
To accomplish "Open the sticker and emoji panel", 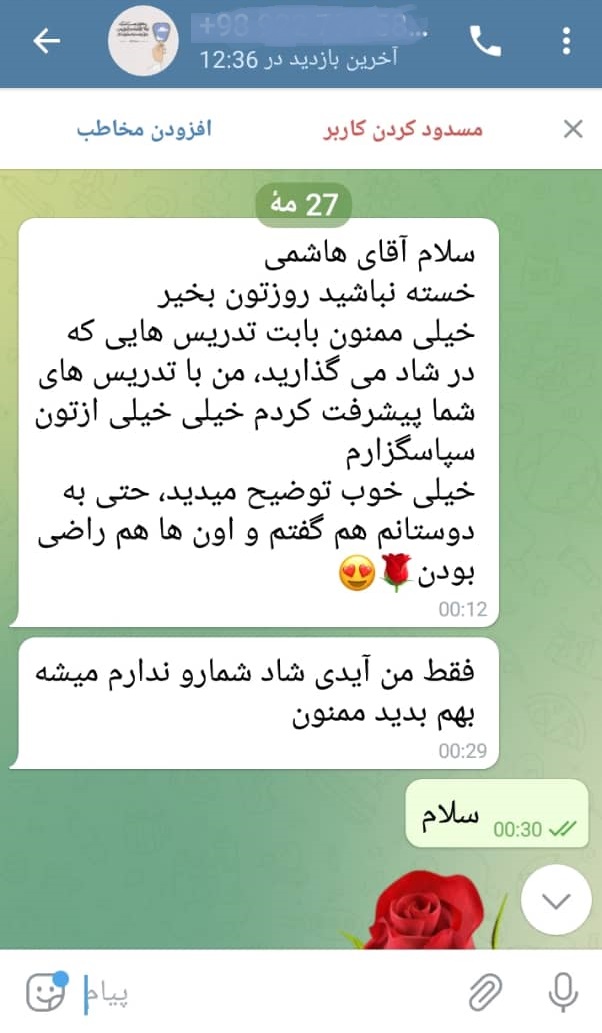I will pyautogui.click(x=47, y=992).
